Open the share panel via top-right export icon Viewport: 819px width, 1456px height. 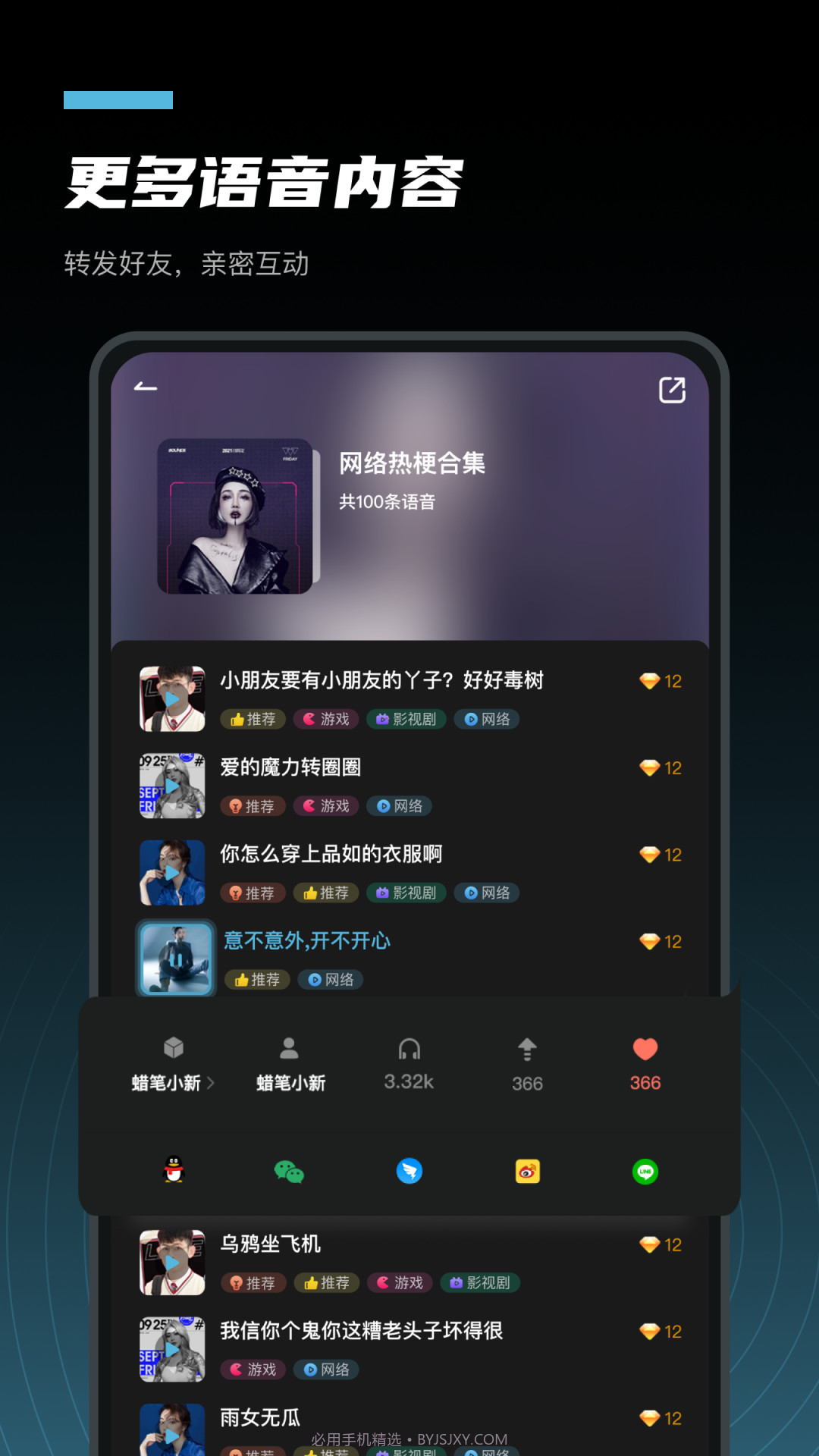671,390
